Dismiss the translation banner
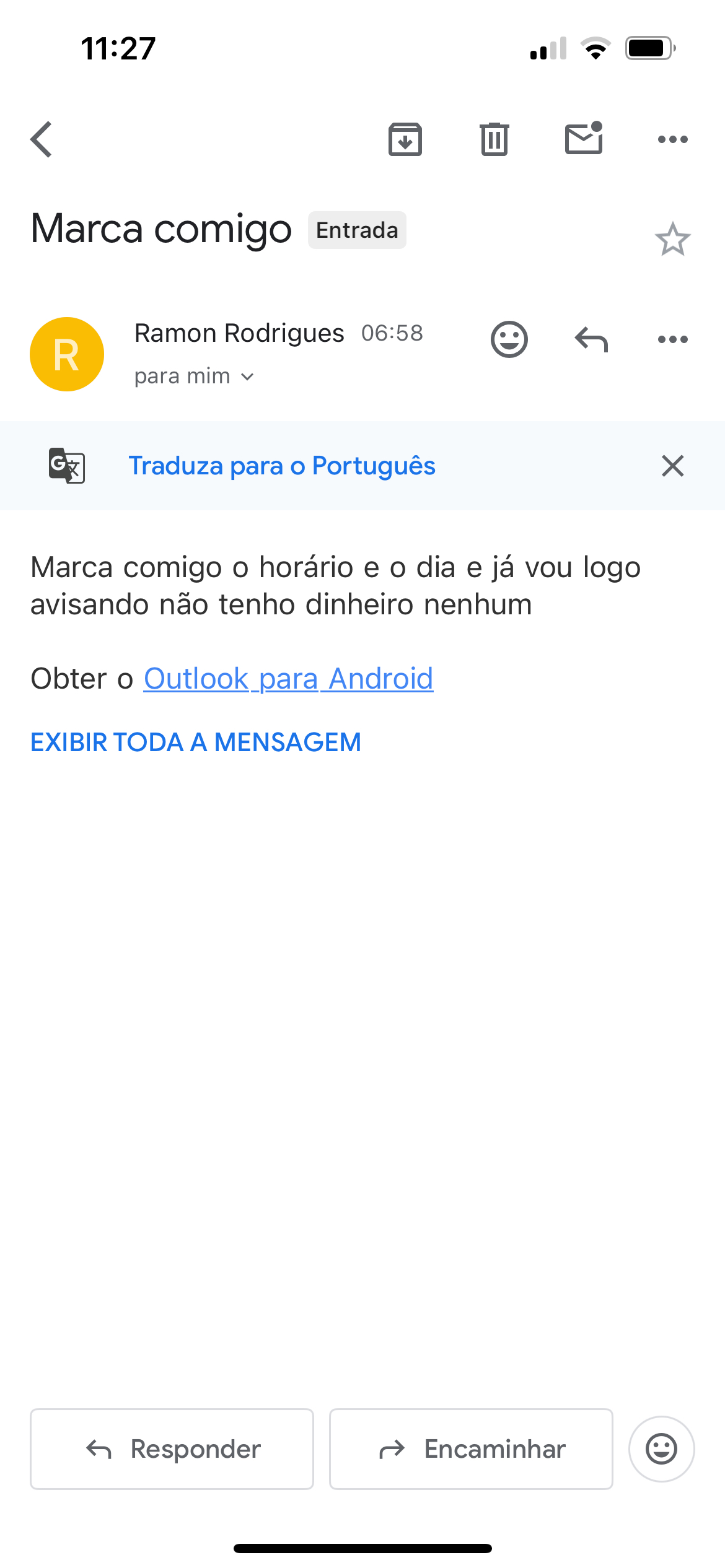Image resolution: width=725 pixels, height=1568 pixels. click(x=672, y=466)
